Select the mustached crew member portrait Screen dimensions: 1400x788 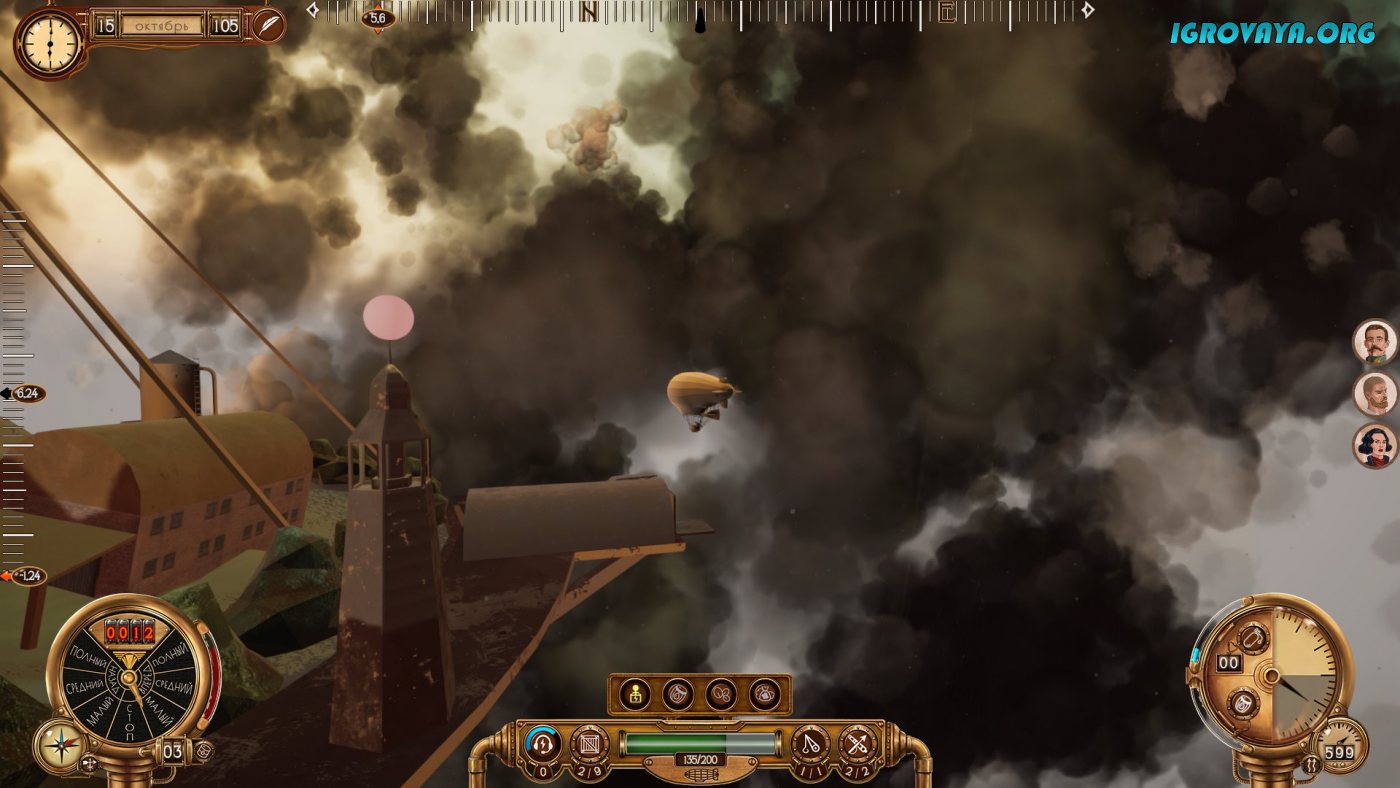click(1374, 342)
